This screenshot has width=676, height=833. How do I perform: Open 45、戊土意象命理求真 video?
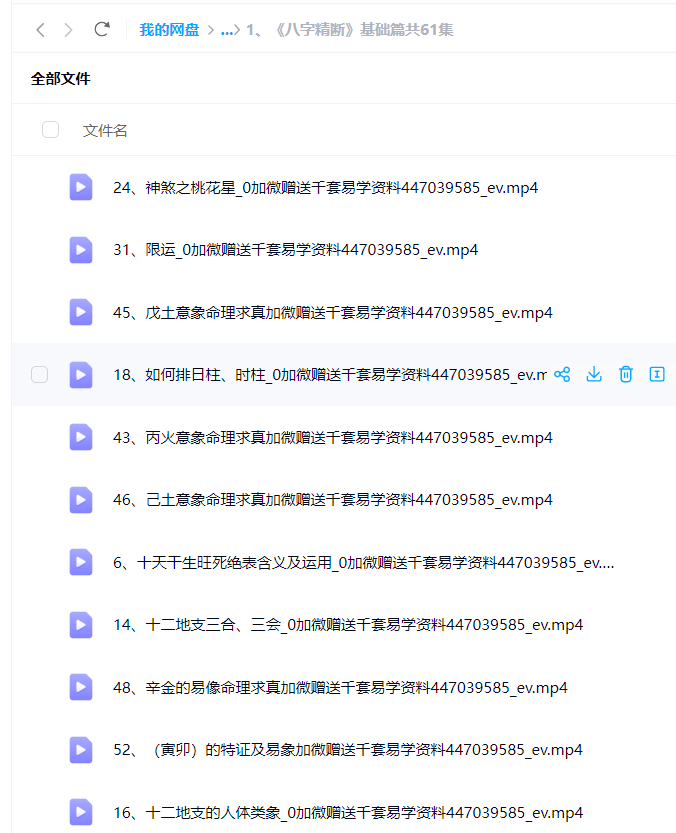coord(332,313)
